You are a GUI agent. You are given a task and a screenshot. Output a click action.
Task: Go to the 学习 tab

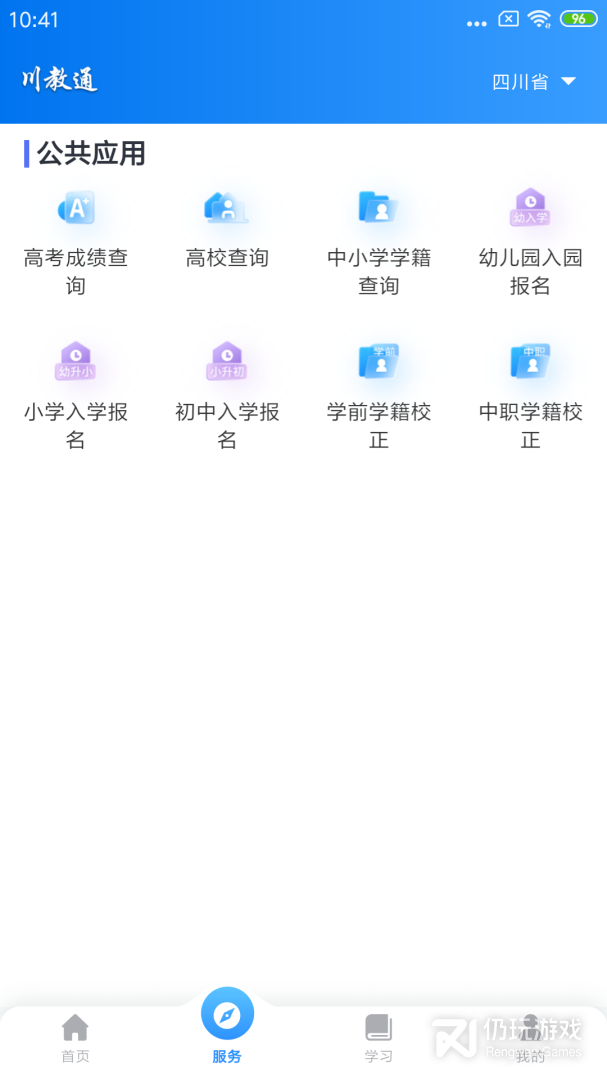click(x=378, y=1037)
